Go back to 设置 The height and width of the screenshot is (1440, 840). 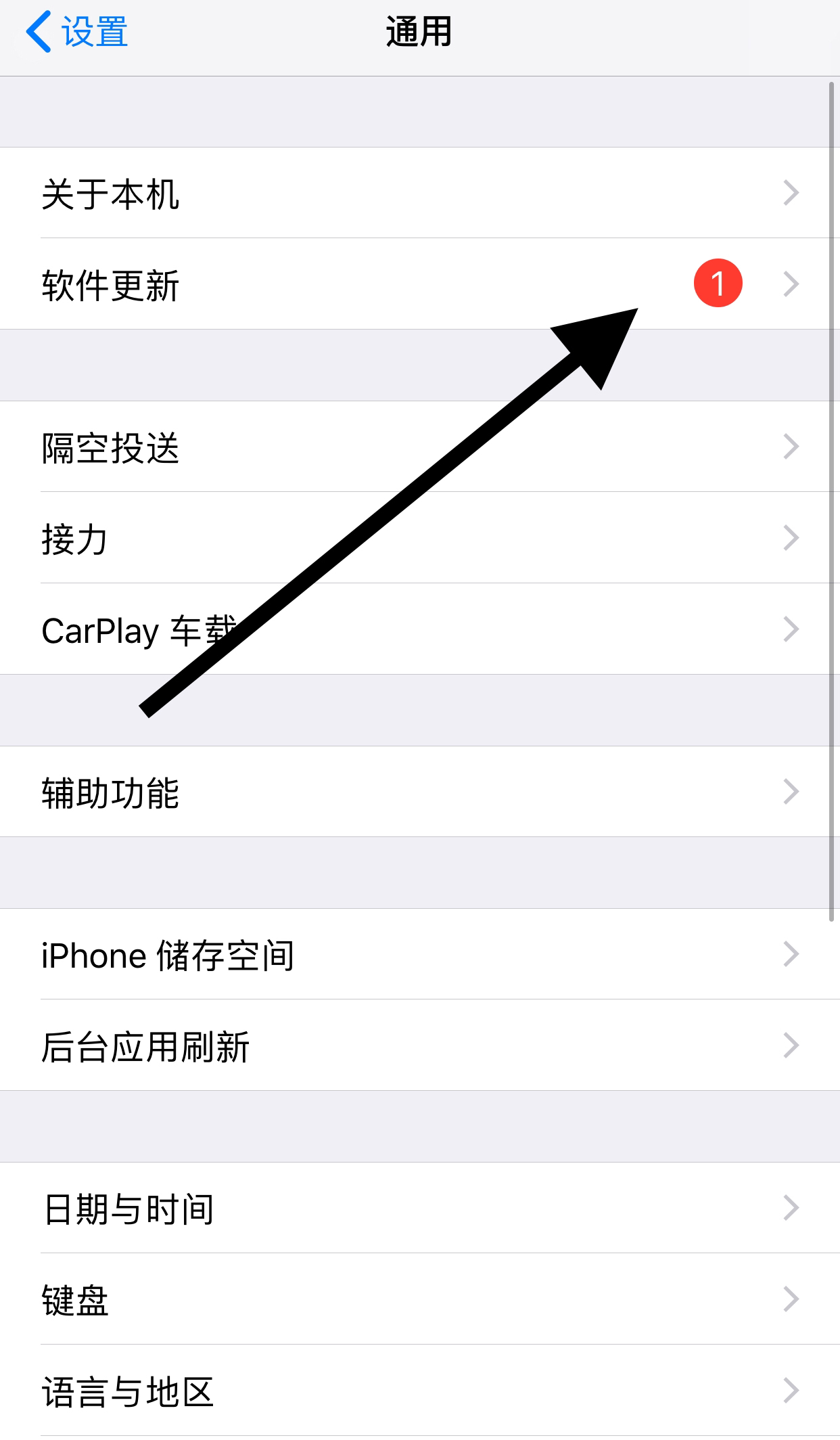pyautogui.click(x=78, y=32)
